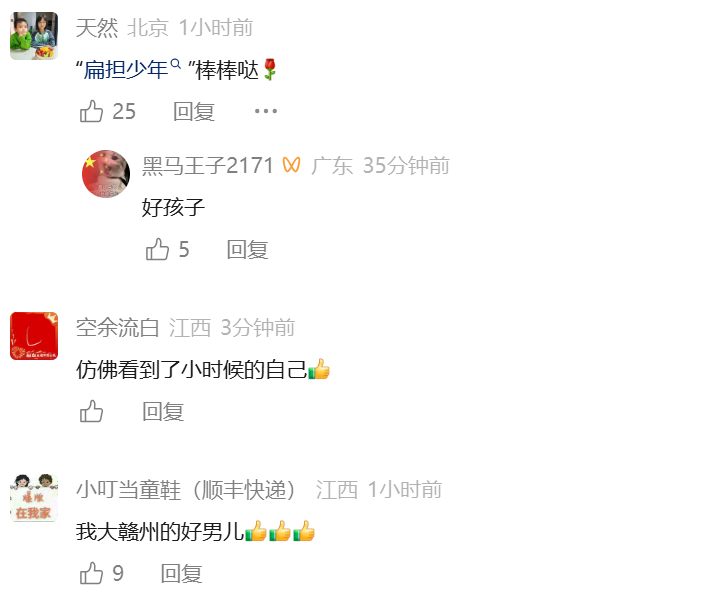The height and width of the screenshot is (605, 720).
Task: Reply to 空余流白's comment
Action: point(163,411)
